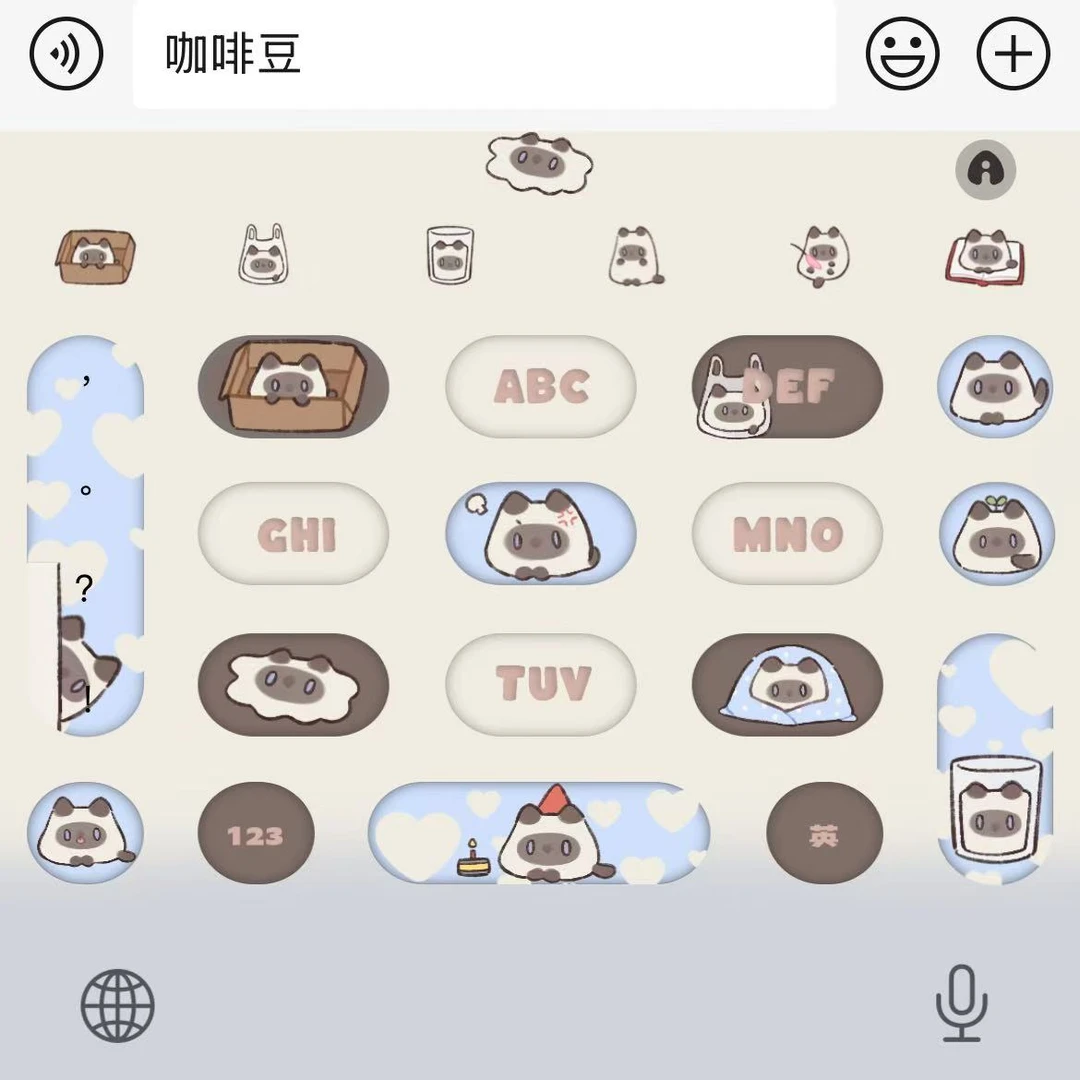Switch to English input with the 英 key
1080x1080 pixels.
point(824,833)
